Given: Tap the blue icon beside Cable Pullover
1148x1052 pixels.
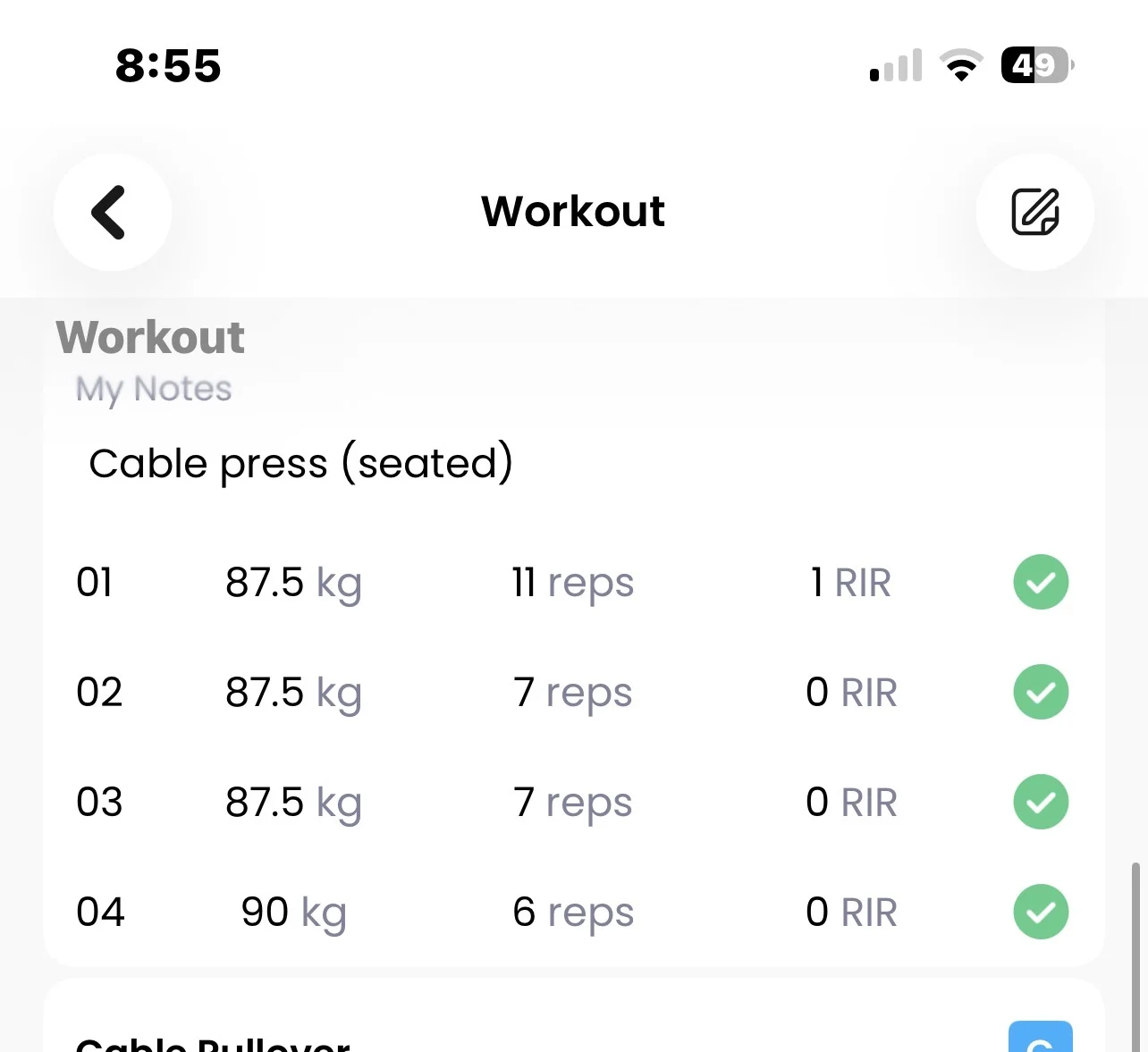Looking at the screenshot, I should pos(1040,1039).
